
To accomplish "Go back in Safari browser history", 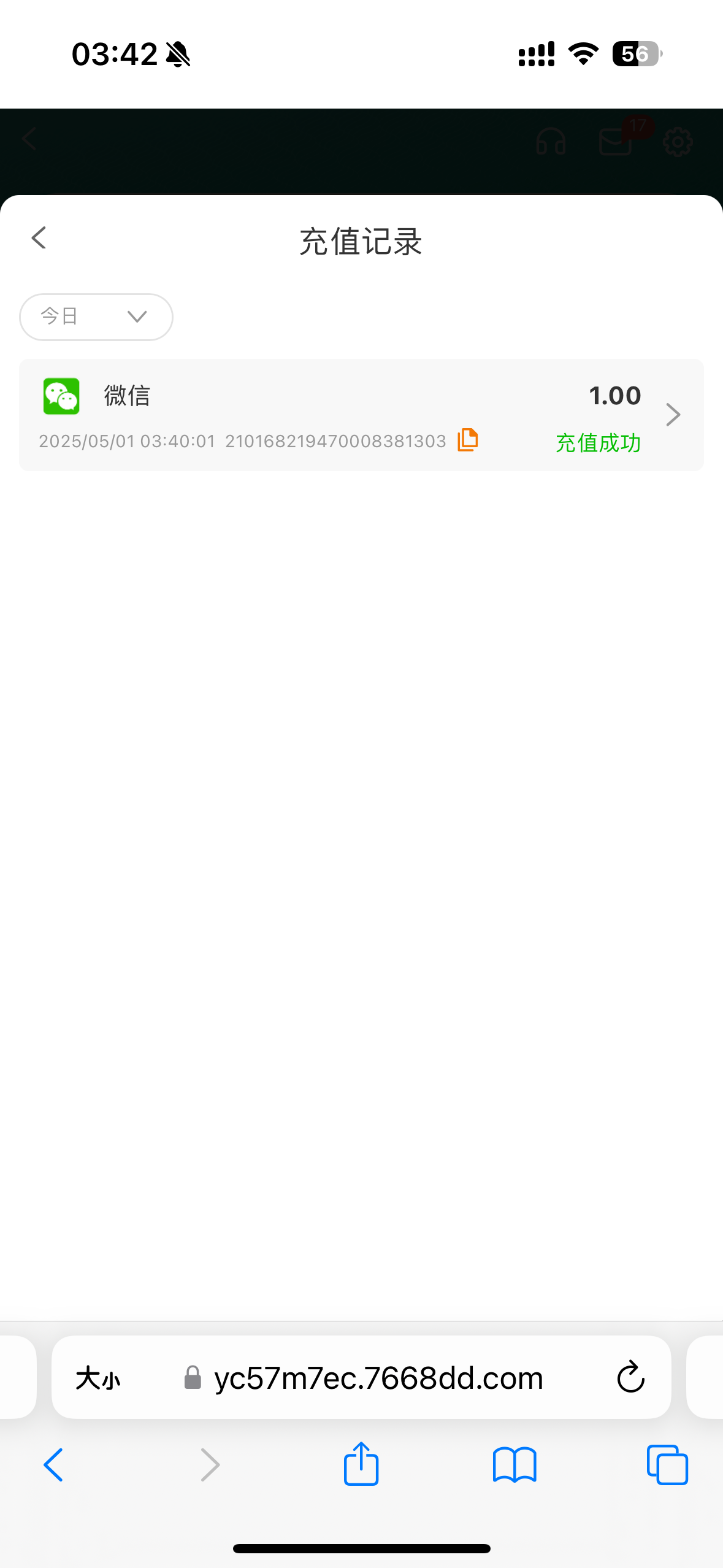I will [x=54, y=1465].
